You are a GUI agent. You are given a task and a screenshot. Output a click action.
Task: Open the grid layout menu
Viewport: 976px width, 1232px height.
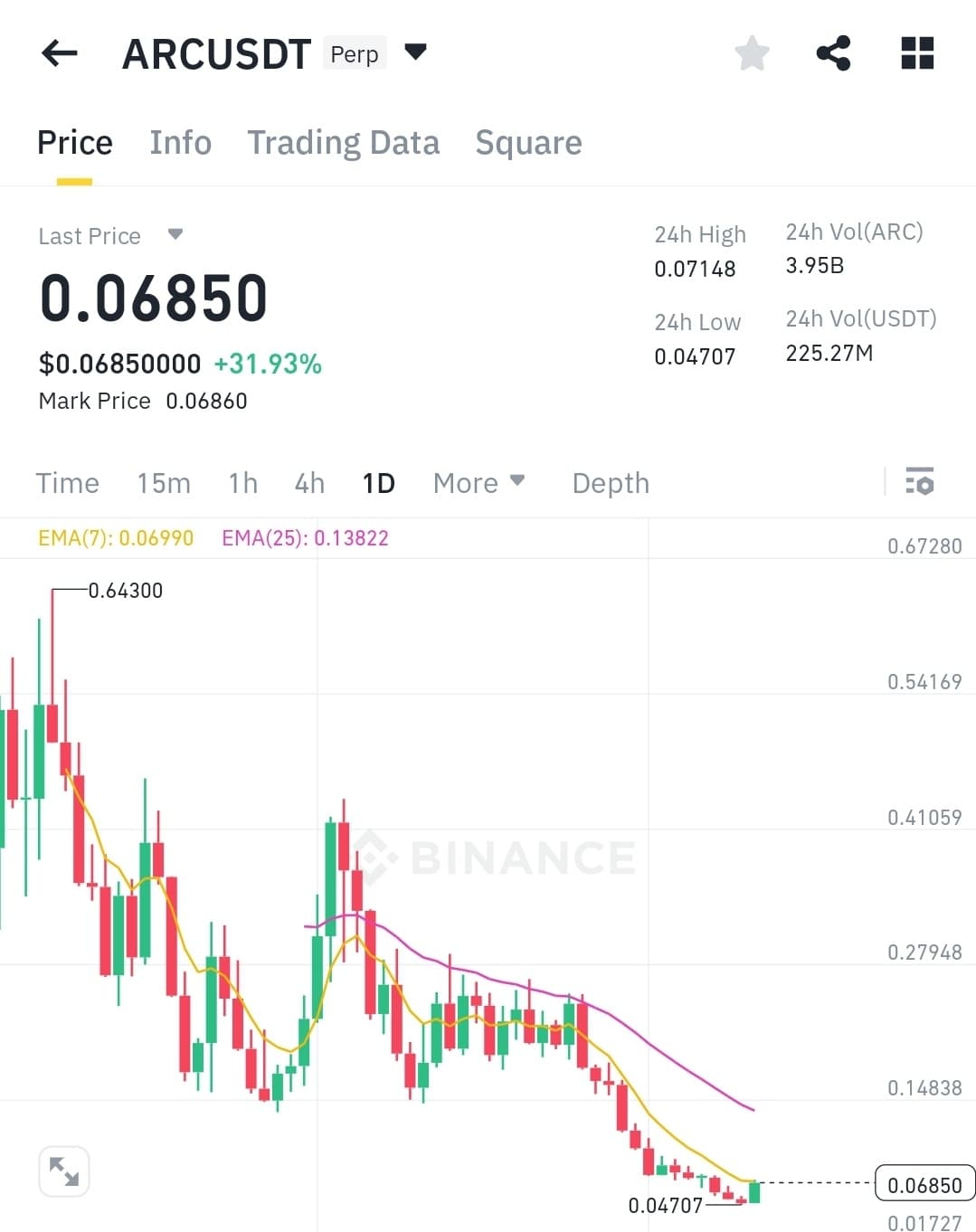(917, 53)
